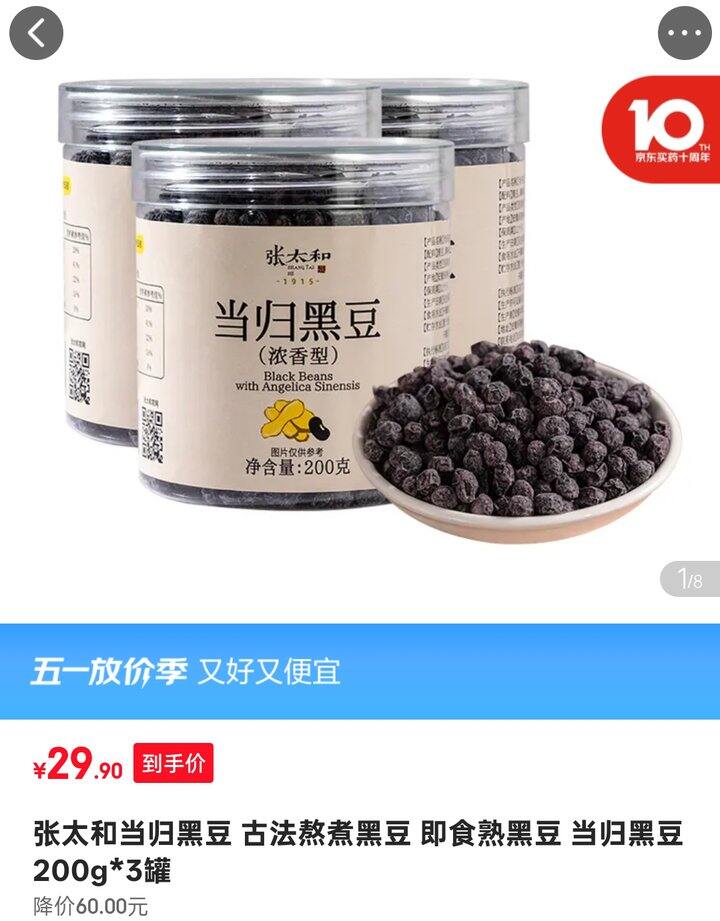
Task: Open the three-dot overflow menu
Action: 684,33
